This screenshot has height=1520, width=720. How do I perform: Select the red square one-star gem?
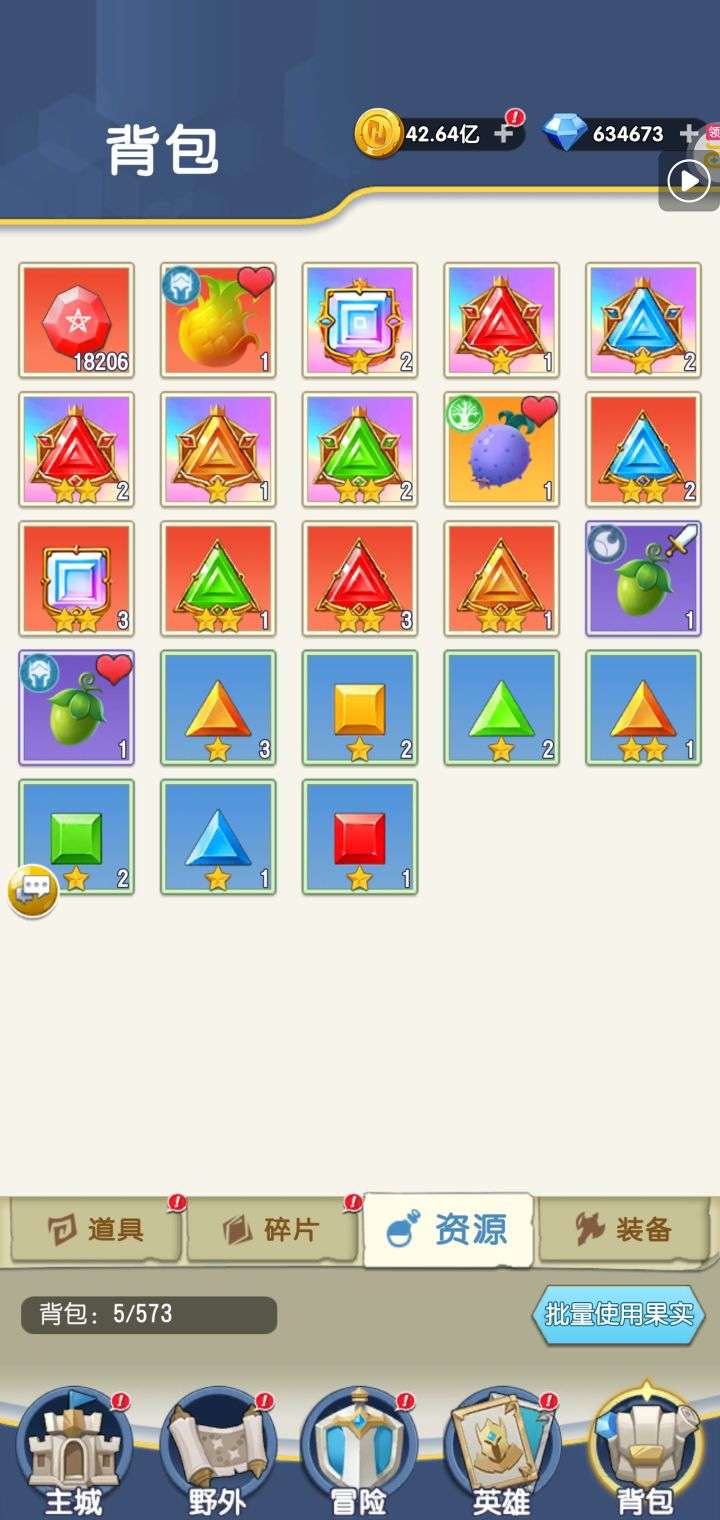[360, 837]
